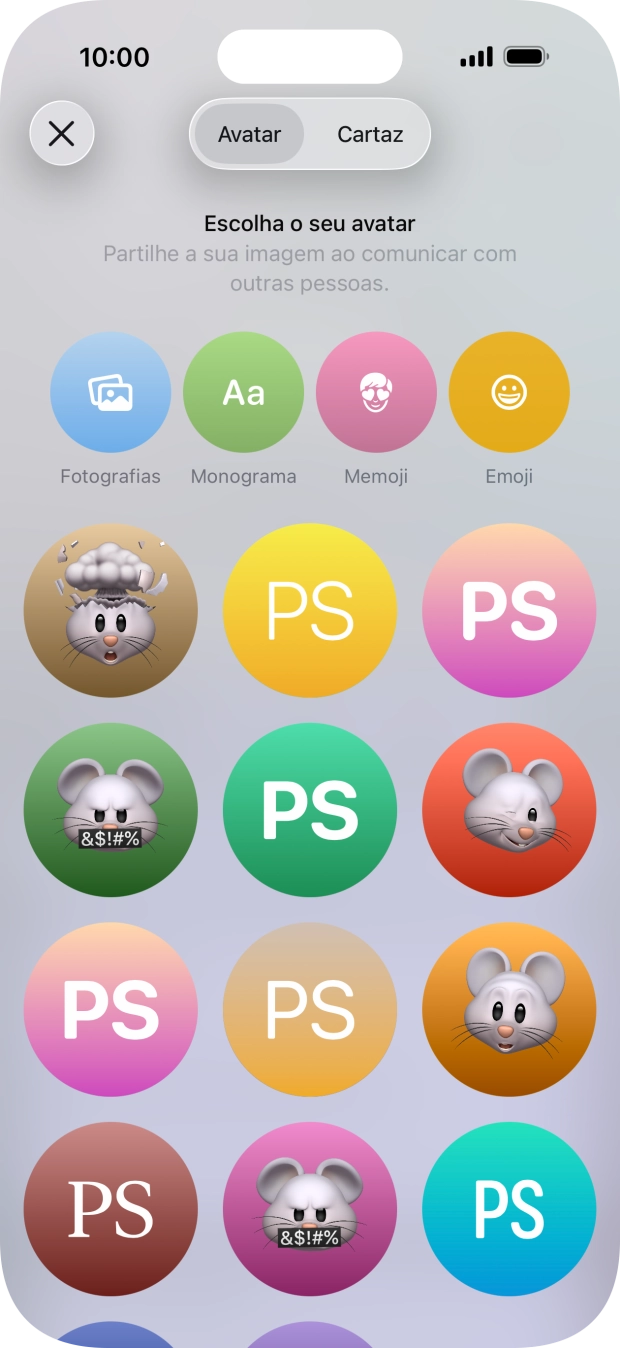Select the winking mouse on red background

(509, 810)
